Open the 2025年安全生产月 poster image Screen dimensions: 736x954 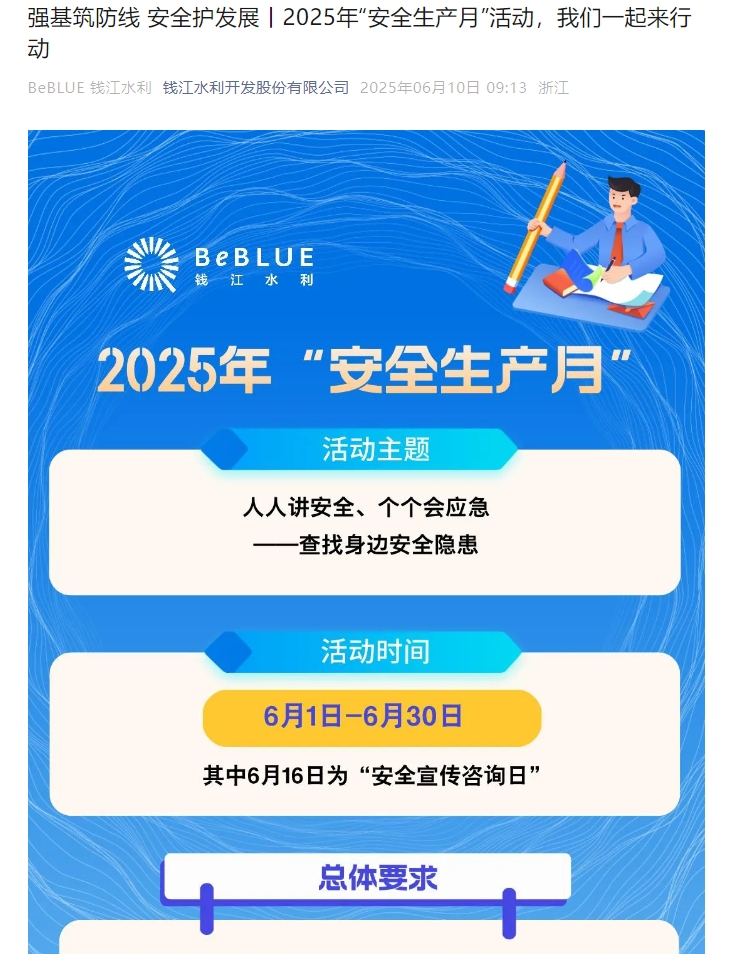[366, 540]
